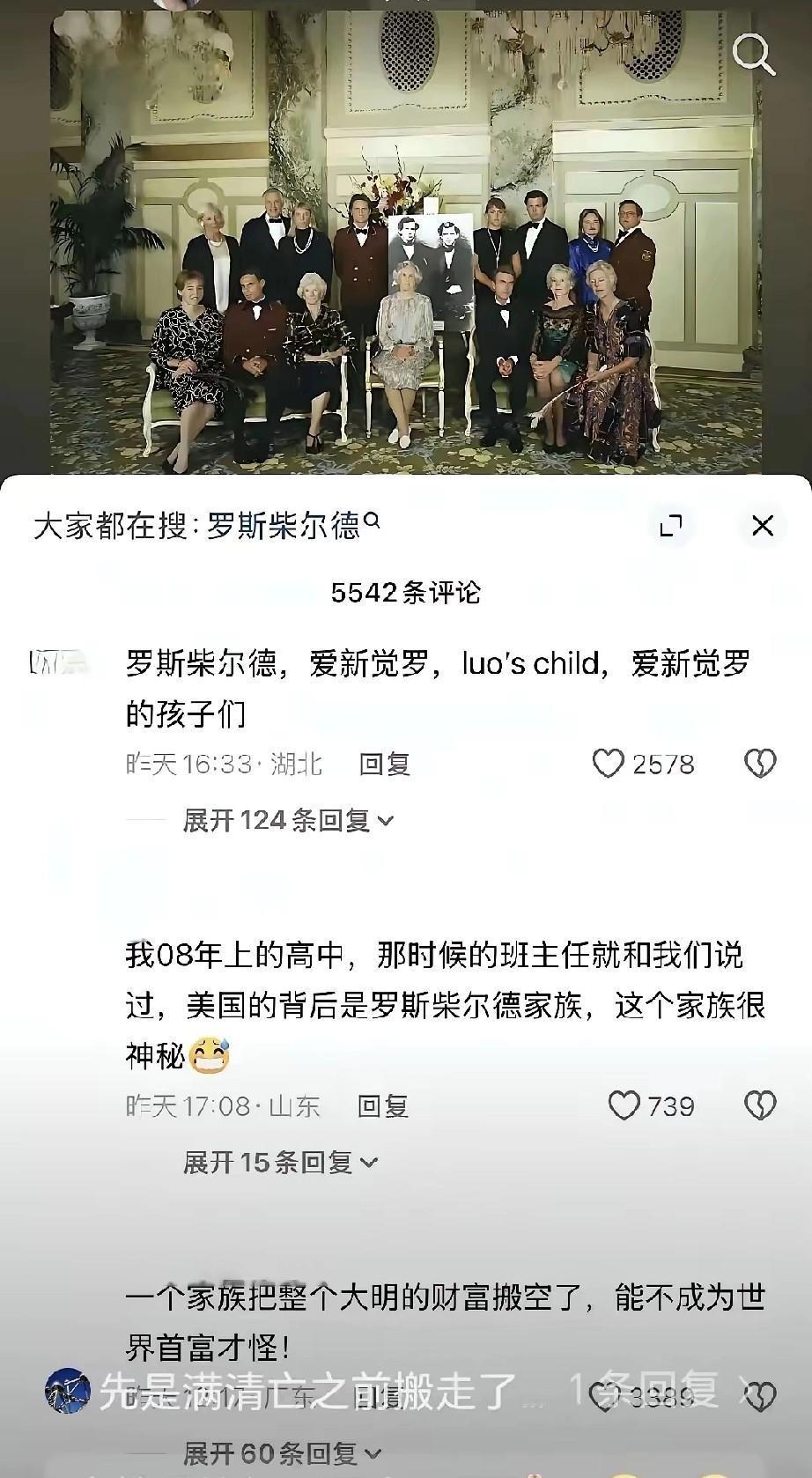Like the 山东 commenter's post showing 739
Image resolution: width=812 pixels, height=1478 pixels.
(x=624, y=1106)
